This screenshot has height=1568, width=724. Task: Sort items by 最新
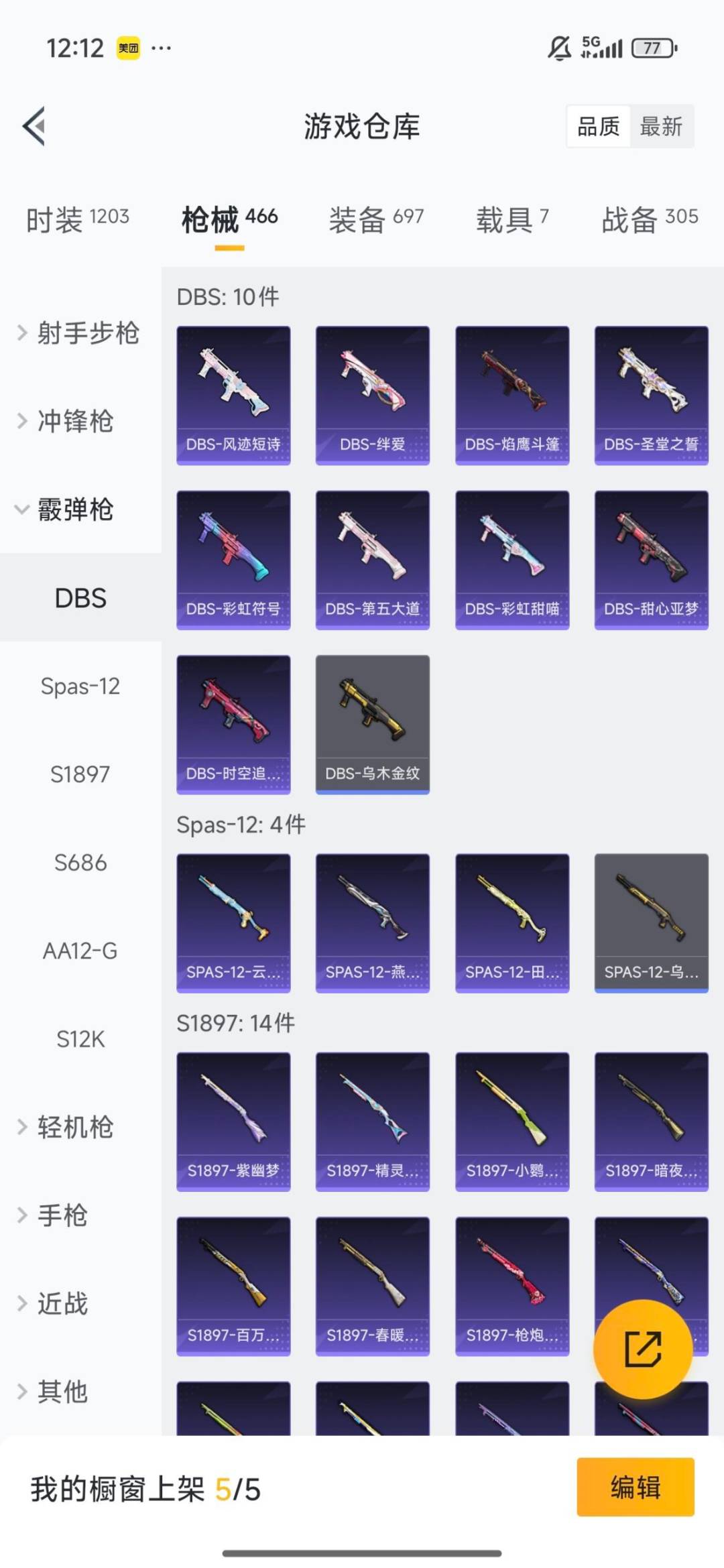tap(661, 126)
